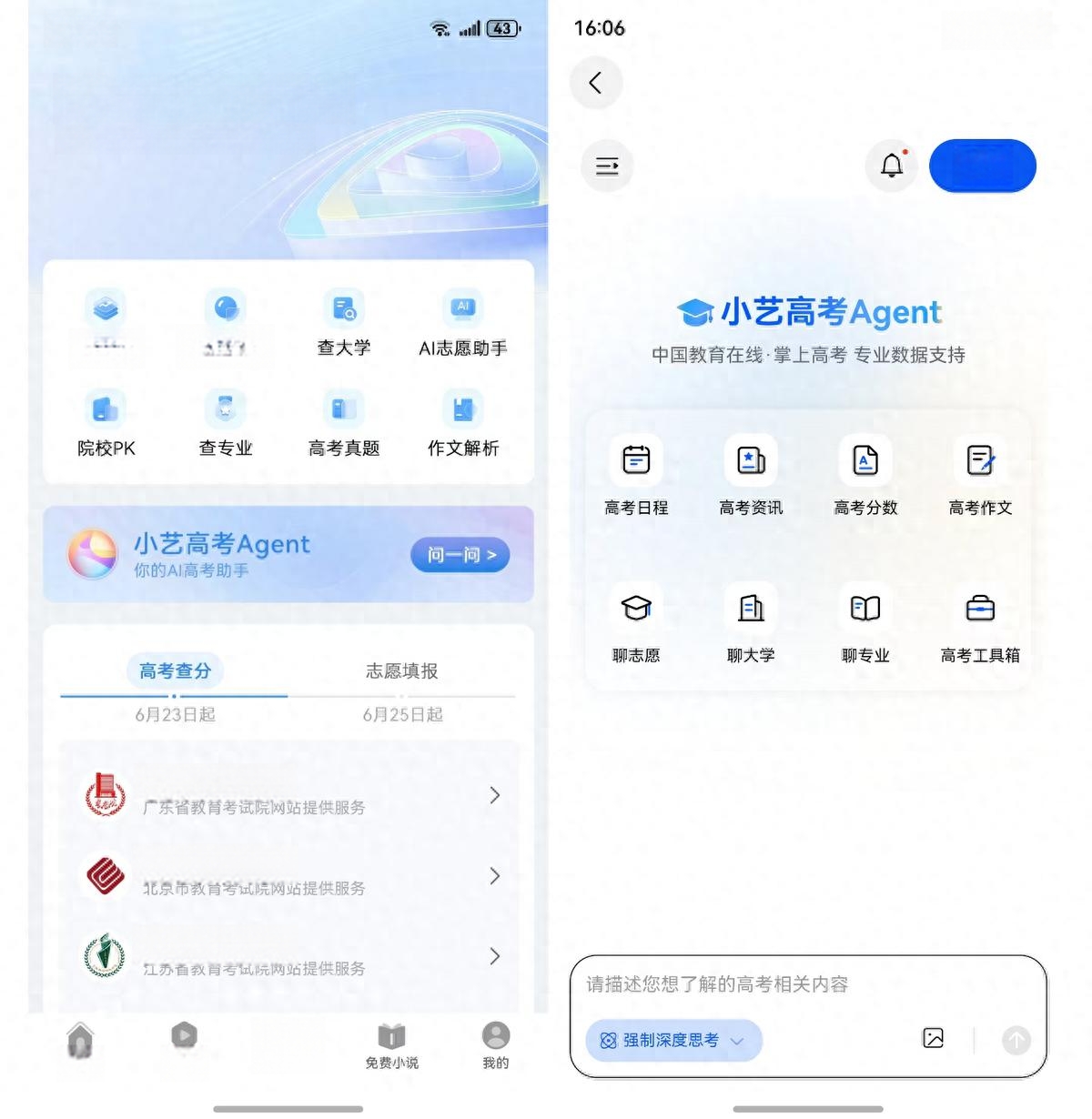Image resolution: width=1092 pixels, height=1119 pixels.
Task: Select 聊志愿 option
Action: click(636, 624)
